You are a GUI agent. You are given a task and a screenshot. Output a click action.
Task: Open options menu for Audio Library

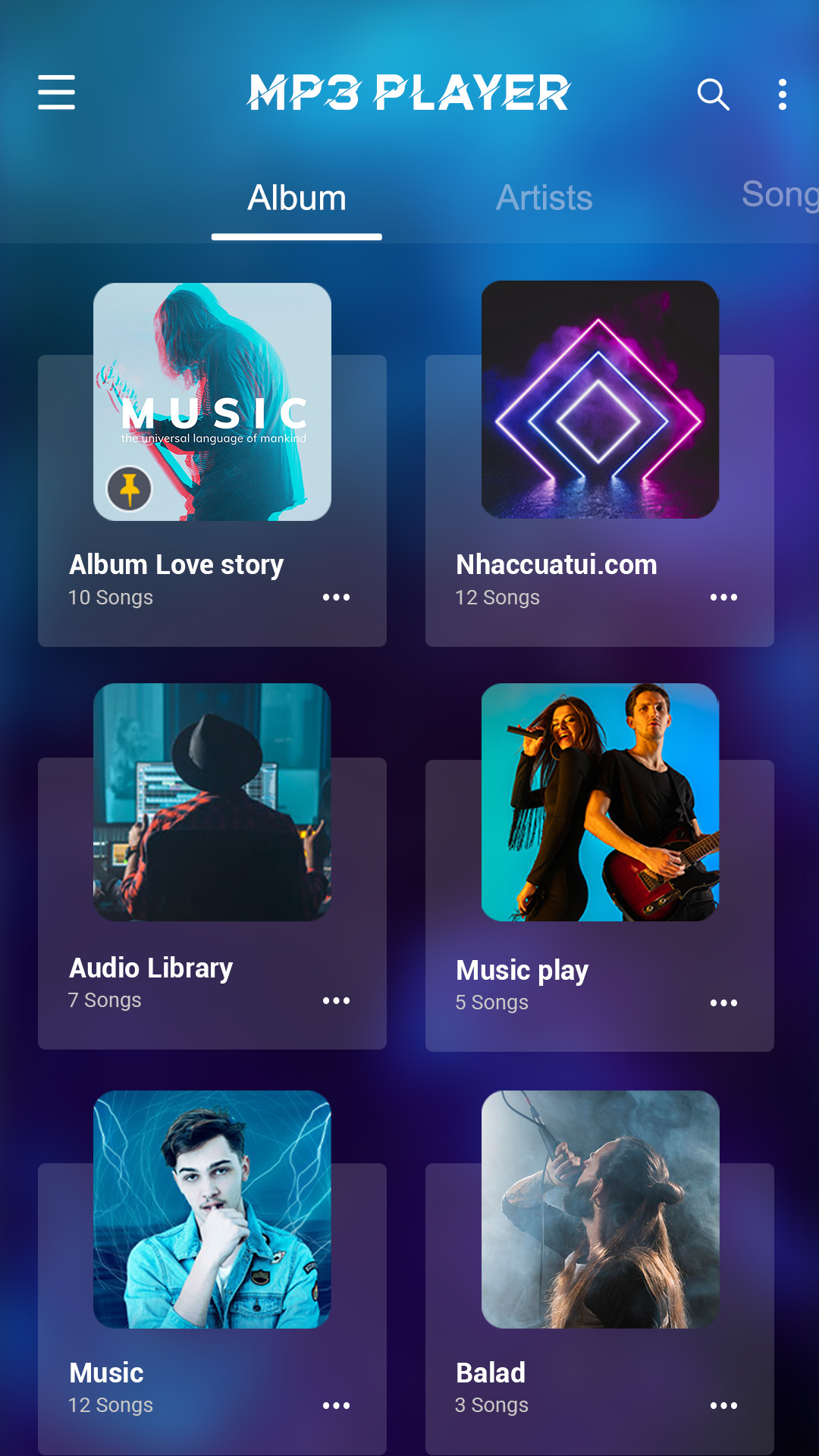336,1001
